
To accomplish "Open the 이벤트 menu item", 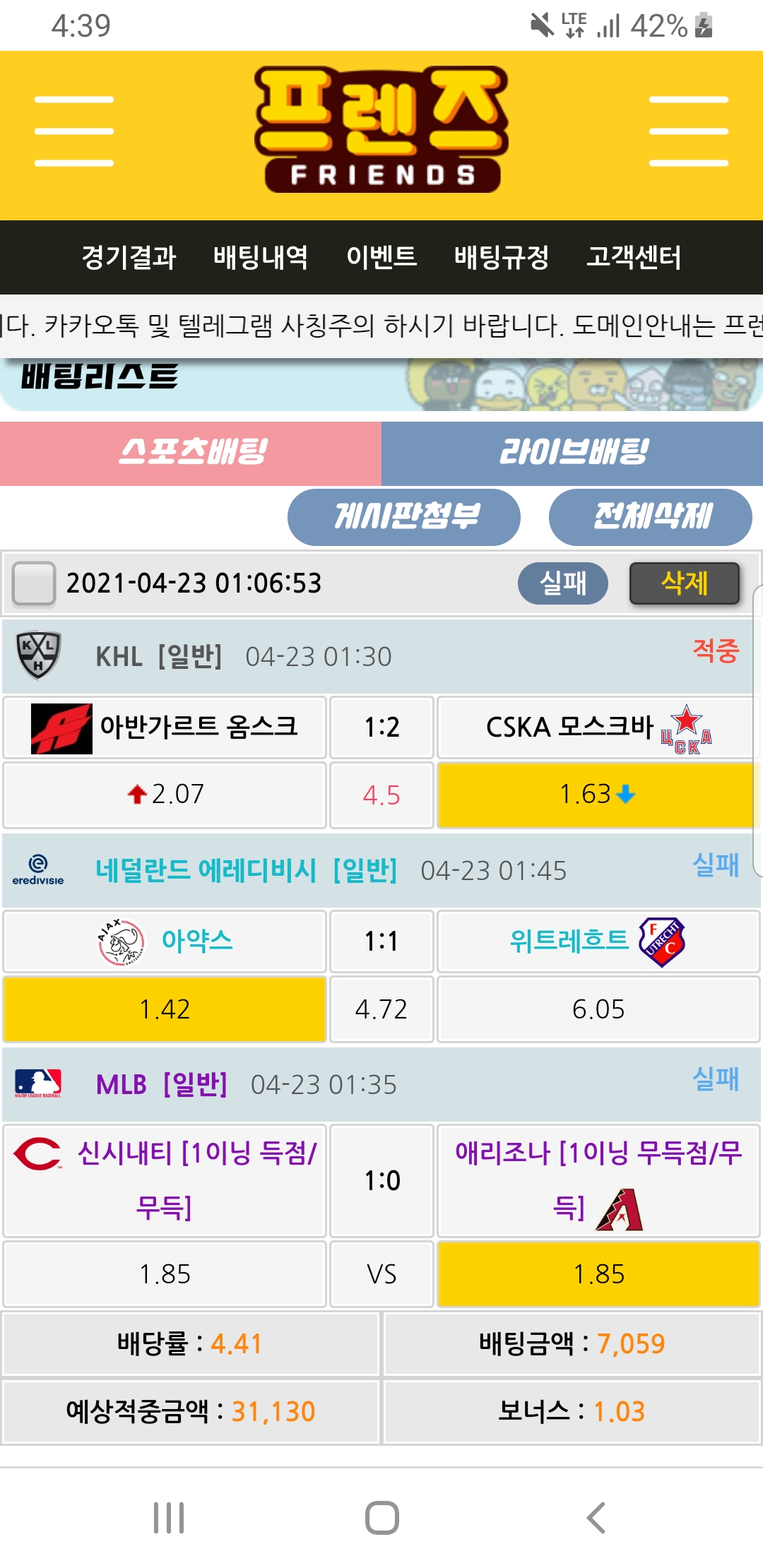I will pos(381,257).
